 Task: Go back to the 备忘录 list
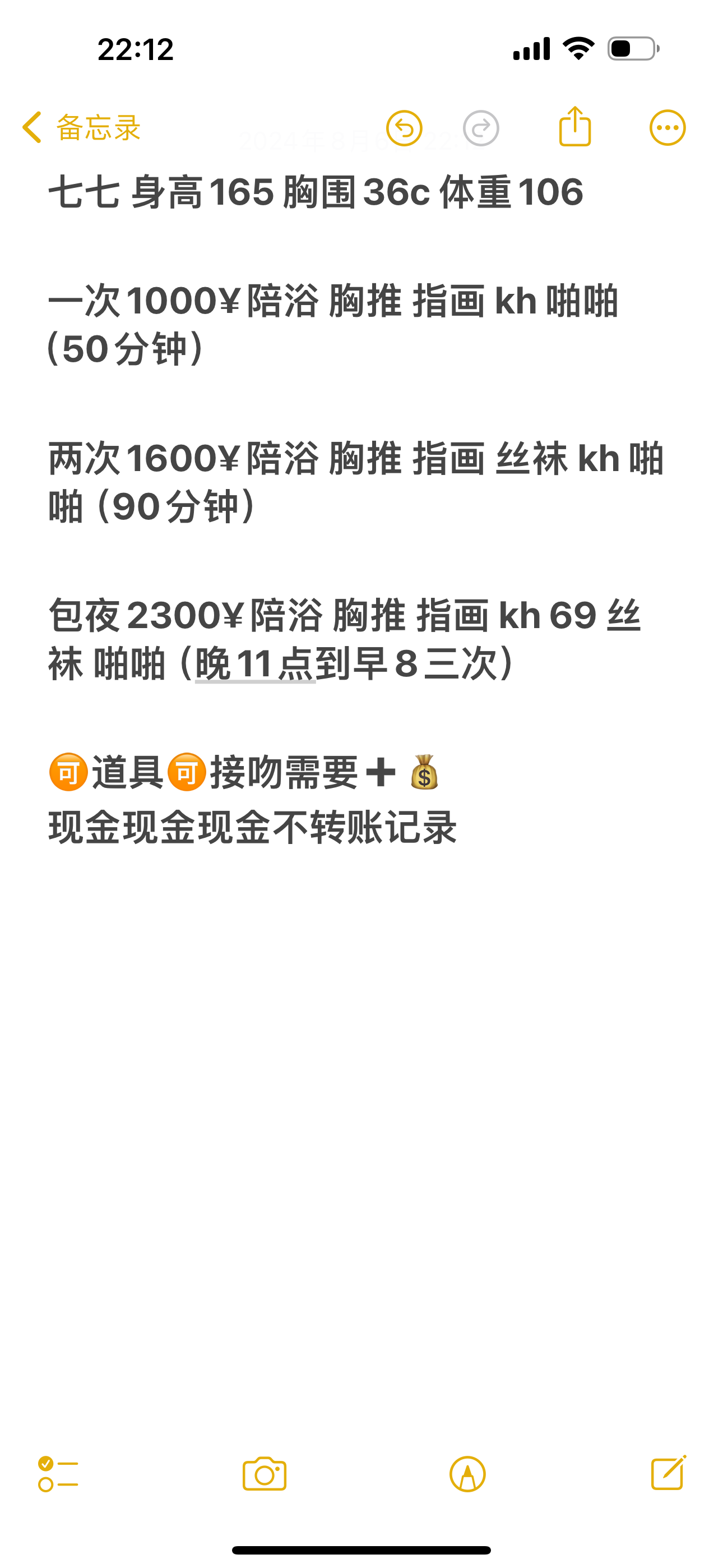click(x=81, y=128)
